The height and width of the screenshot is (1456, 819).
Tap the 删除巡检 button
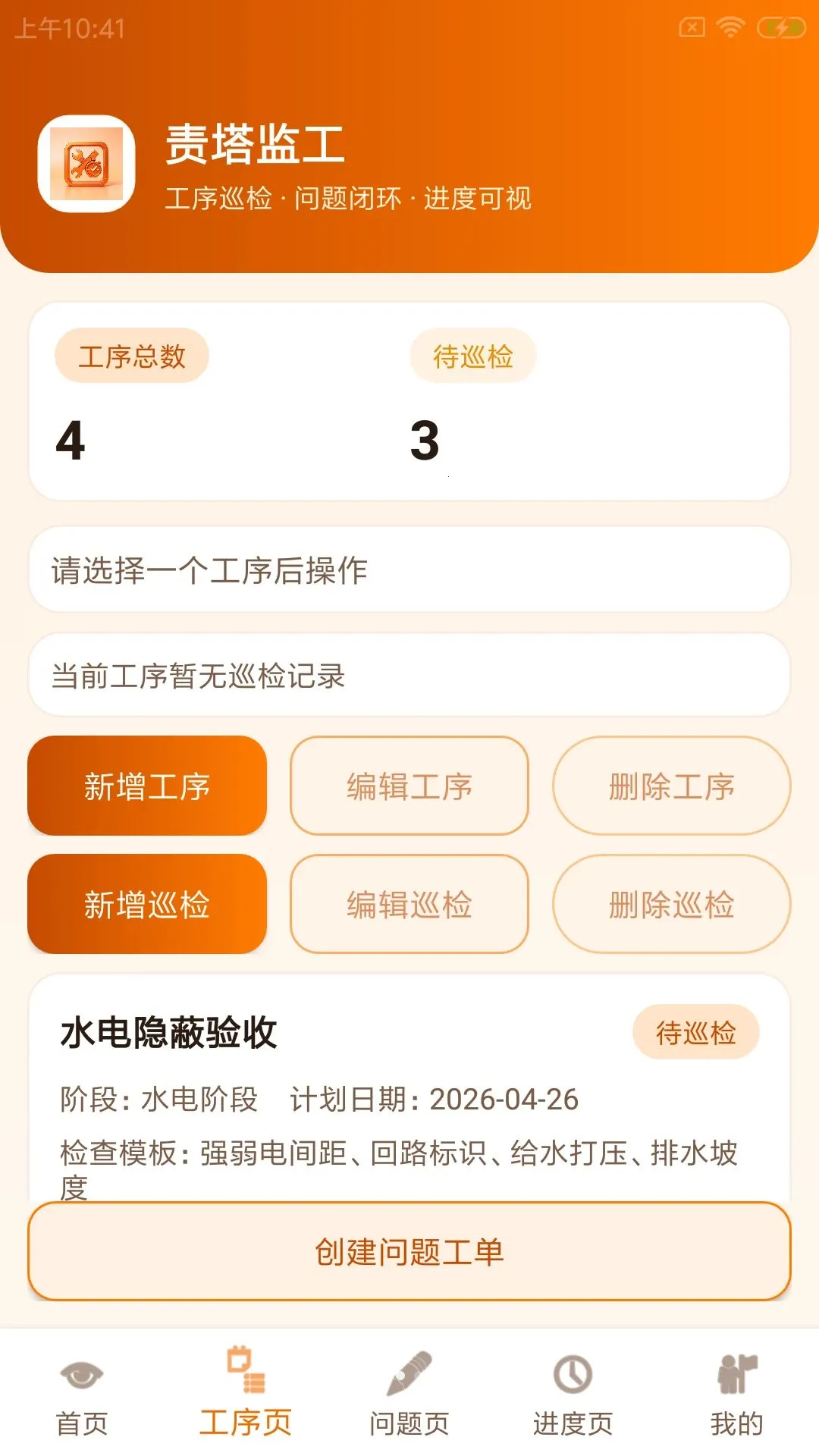[672, 904]
